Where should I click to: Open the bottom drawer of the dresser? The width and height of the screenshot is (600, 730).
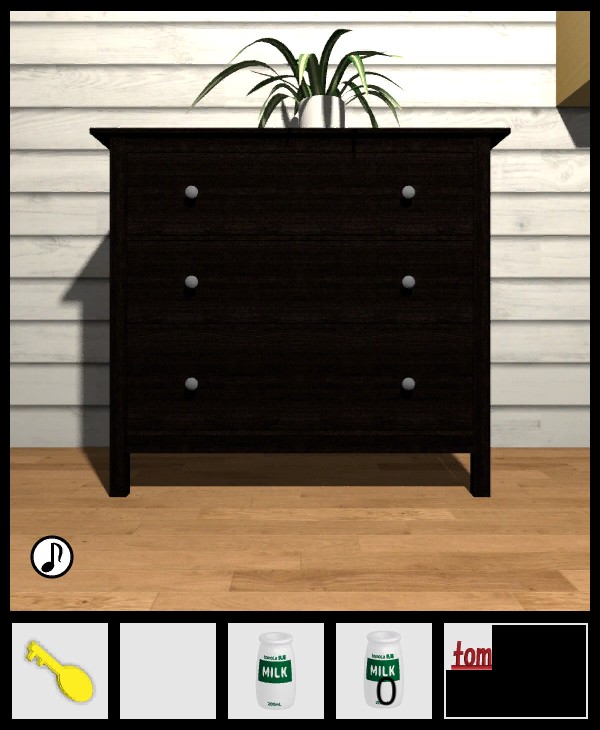(299, 384)
